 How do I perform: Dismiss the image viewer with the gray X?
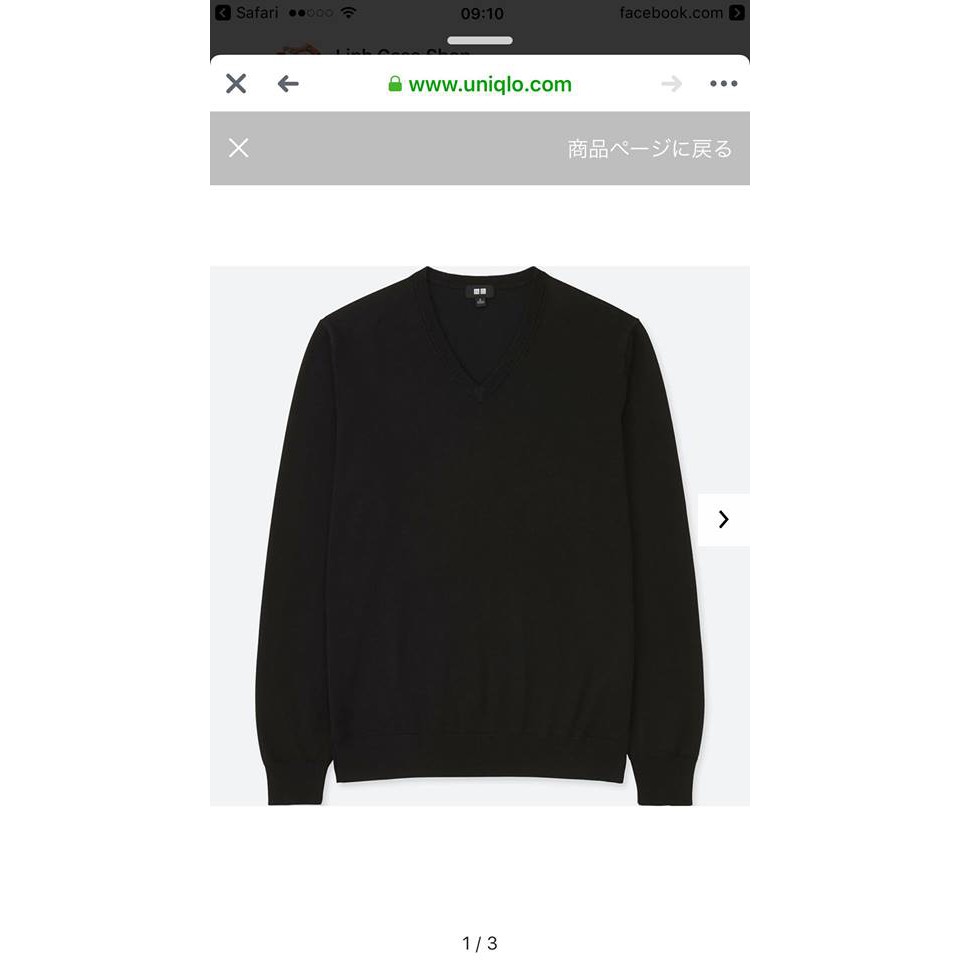[x=238, y=148]
